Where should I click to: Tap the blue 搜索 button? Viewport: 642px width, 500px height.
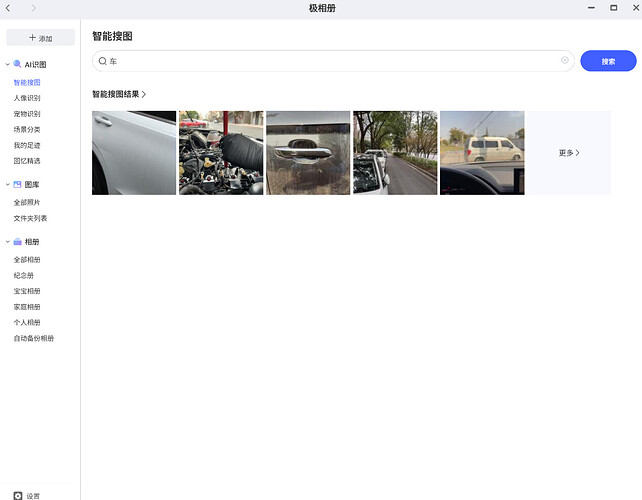point(608,61)
